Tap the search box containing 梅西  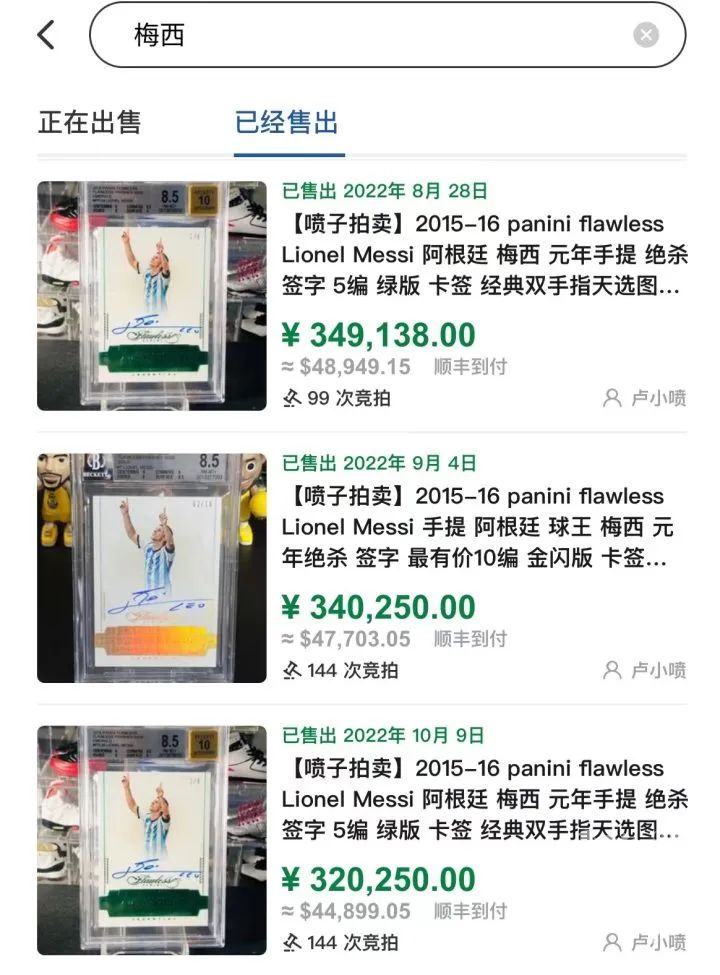point(380,35)
